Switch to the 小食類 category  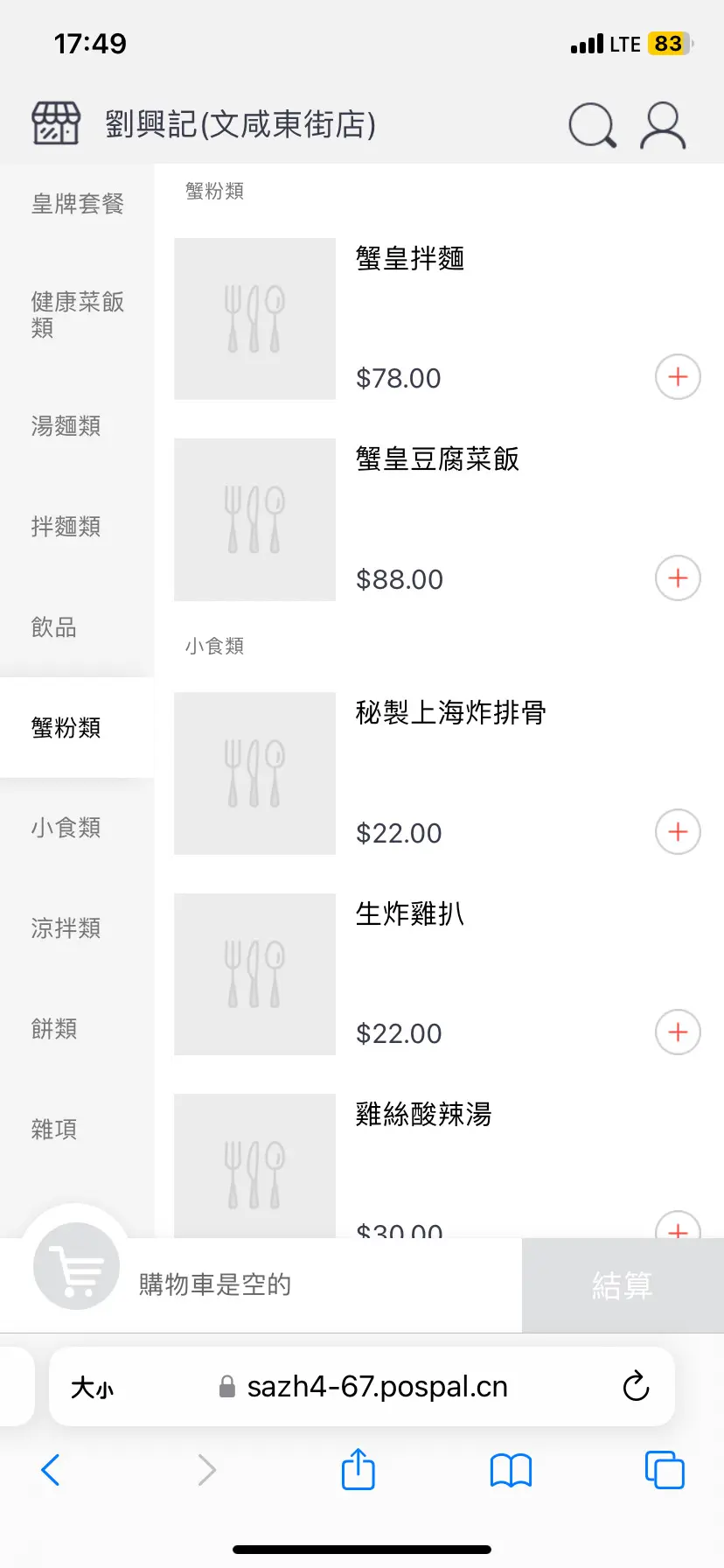(66, 828)
